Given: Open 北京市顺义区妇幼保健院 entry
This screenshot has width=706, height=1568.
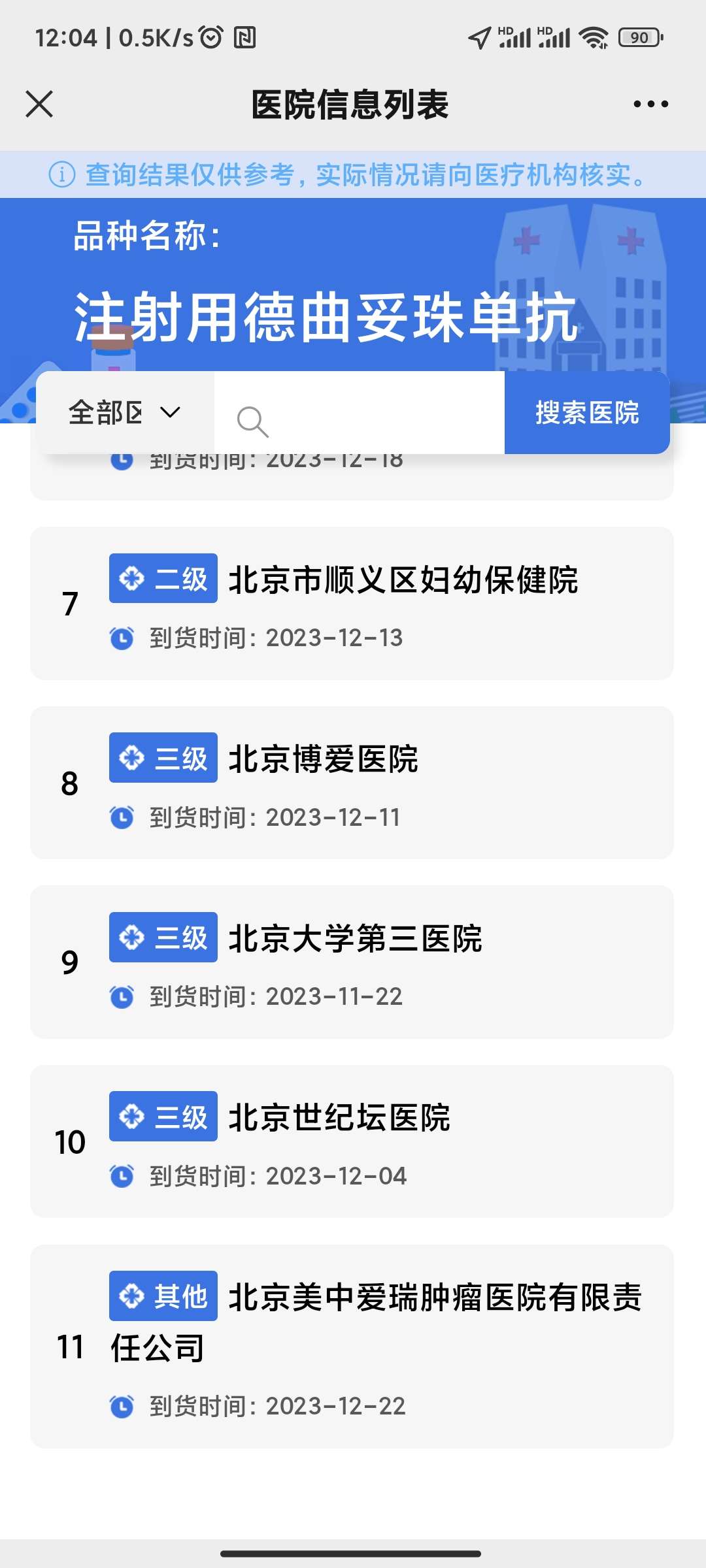Looking at the screenshot, I should pyautogui.click(x=352, y=603).
